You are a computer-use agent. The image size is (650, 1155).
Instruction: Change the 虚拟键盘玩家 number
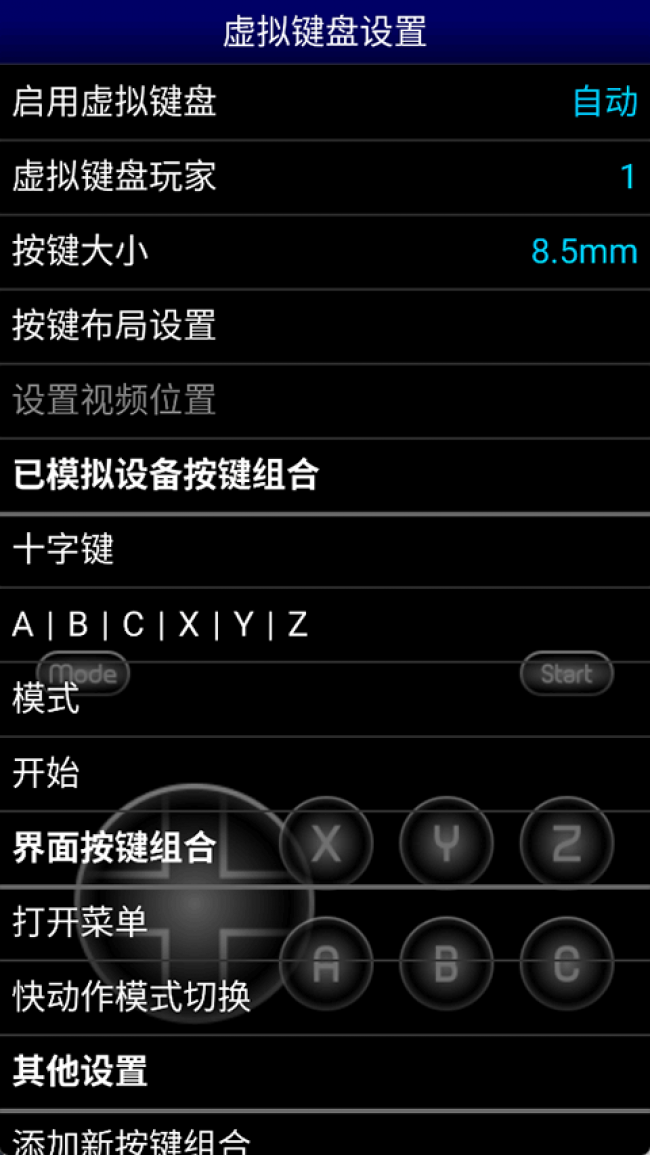325,177
